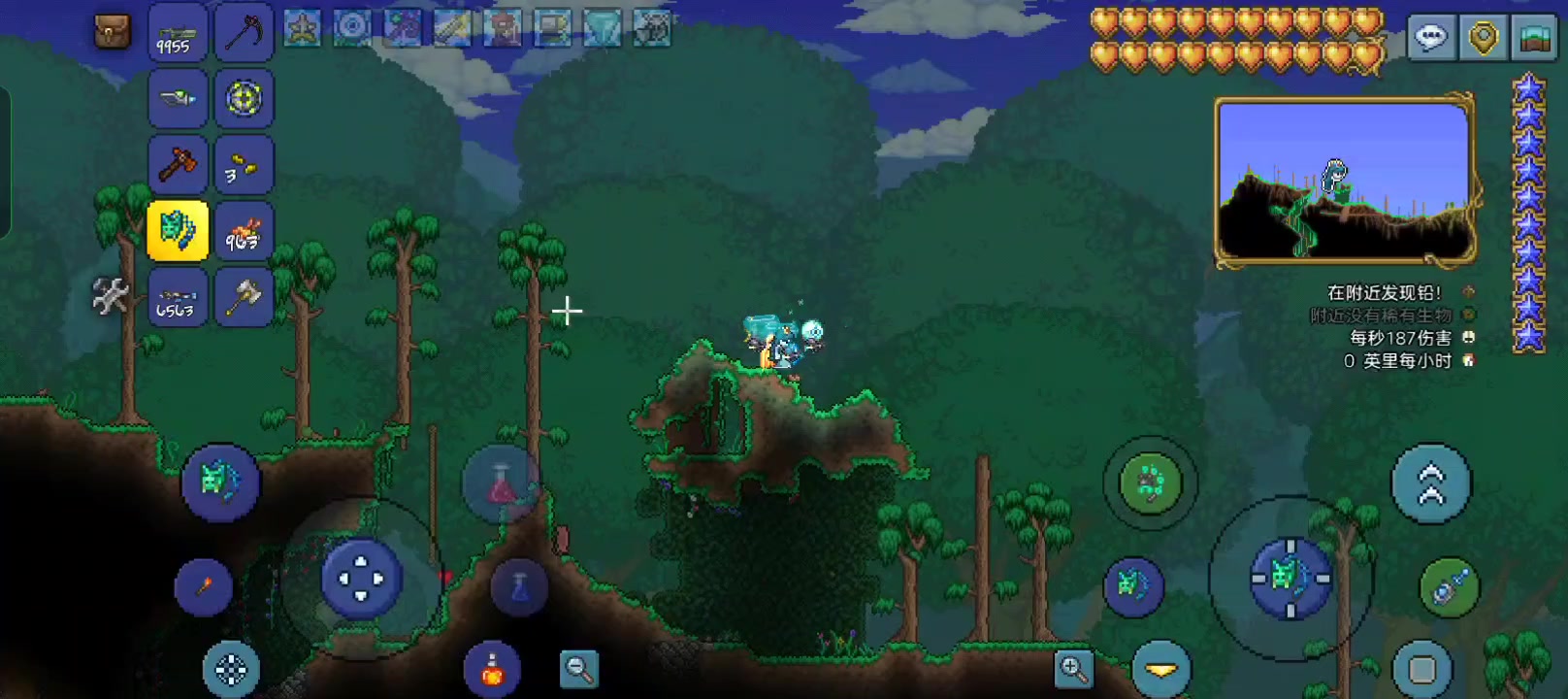This screenshot has height=699, width=1568.
Task: Select the gun slot showing 9955
Action: click(178, 34)
